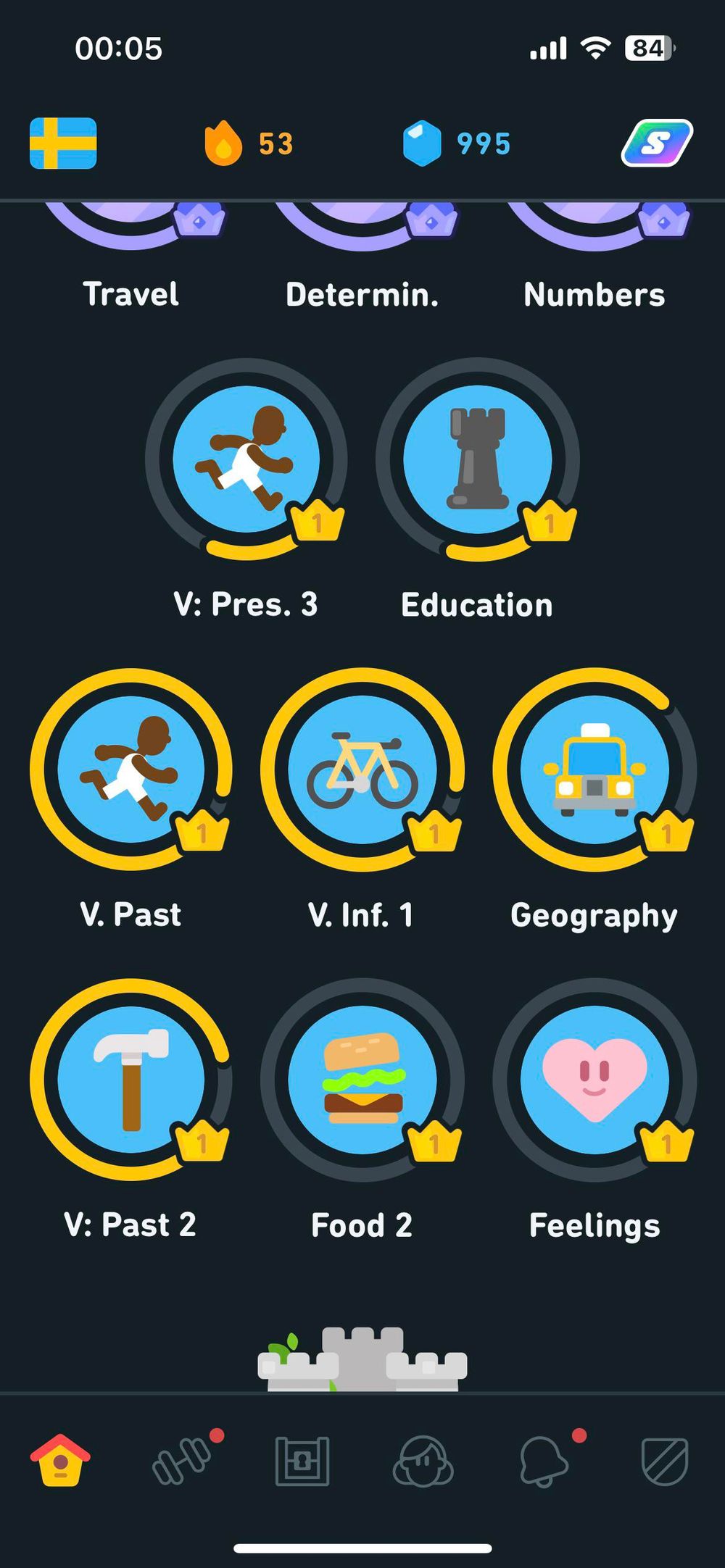Open the gems shop showing 995
Image resolution: width=725 pixels, height=1568 pixels.
pos(457,143)
